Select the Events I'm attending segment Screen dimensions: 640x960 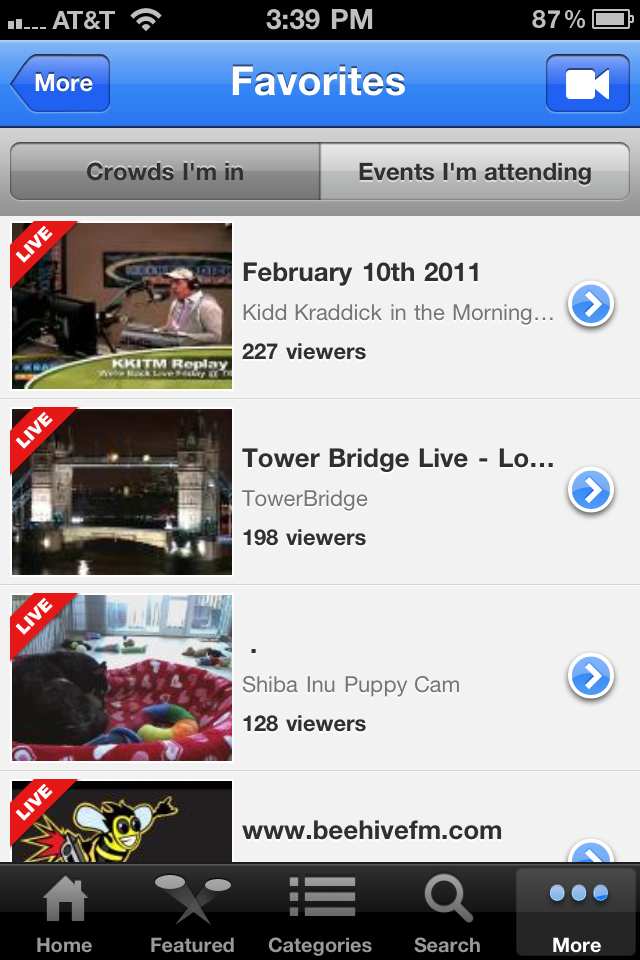pyautogui.click(x=475, y=172)
